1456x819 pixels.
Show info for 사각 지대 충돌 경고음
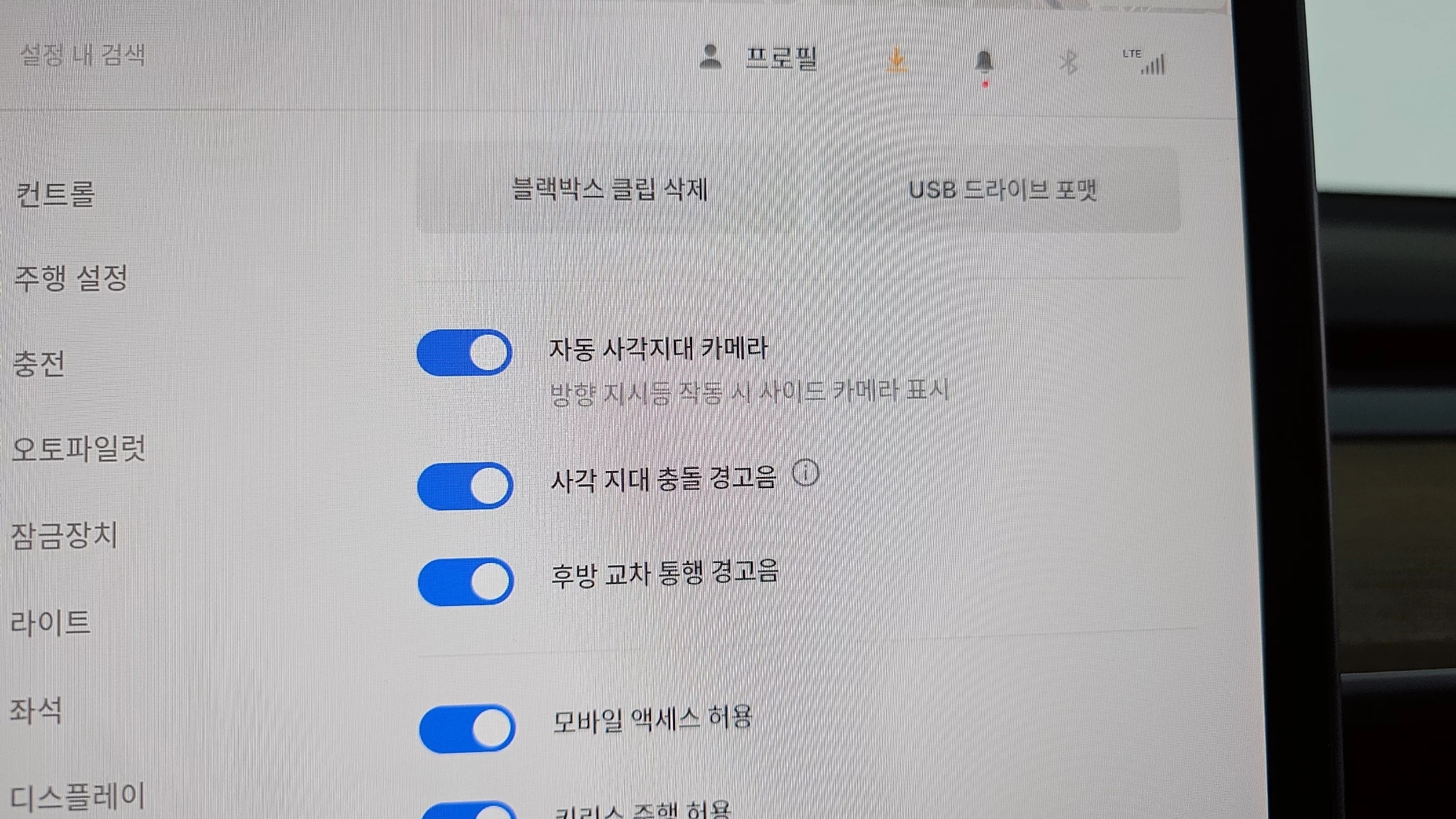[x=805, y=473]
